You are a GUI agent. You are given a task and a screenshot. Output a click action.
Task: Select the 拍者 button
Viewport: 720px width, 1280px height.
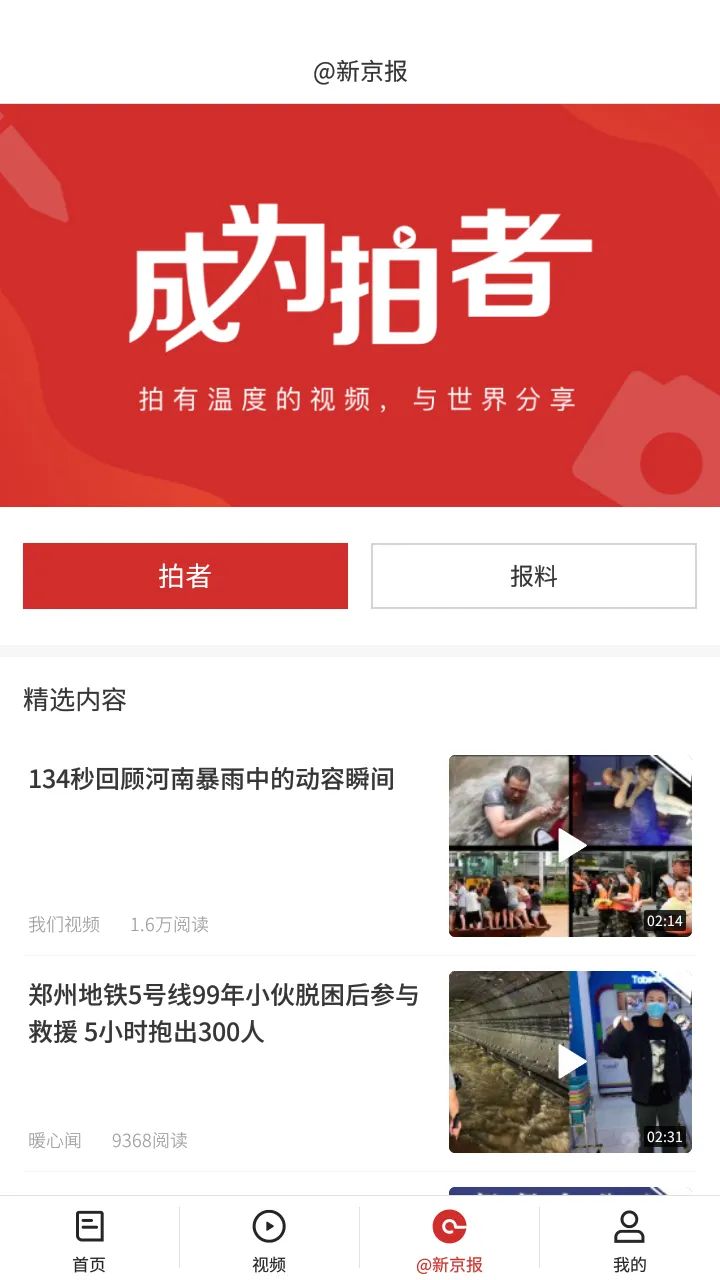[185, 576]
